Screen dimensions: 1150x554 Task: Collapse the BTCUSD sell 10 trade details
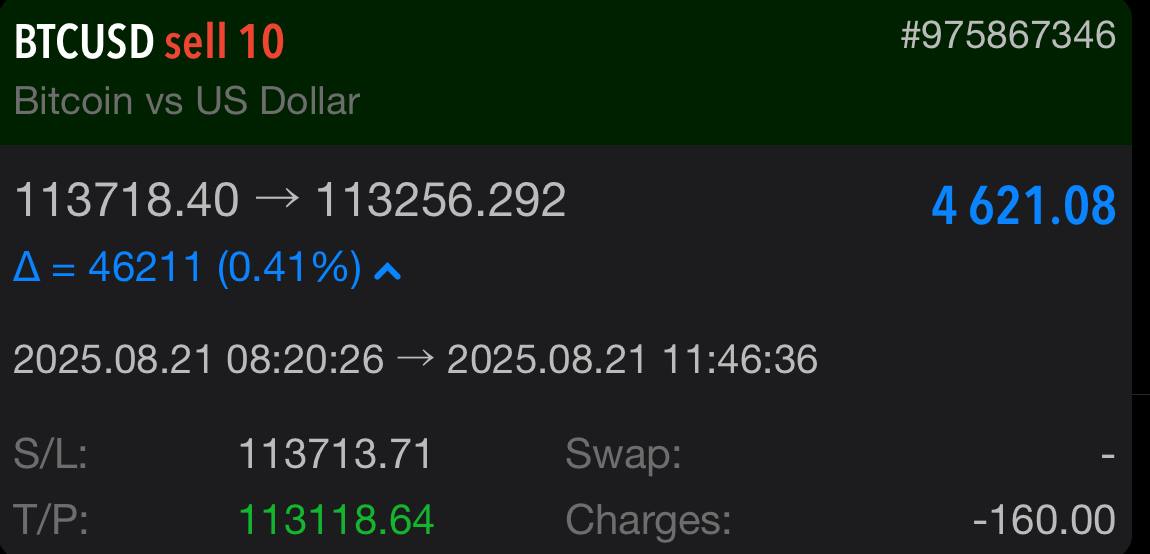(x=387, y=269)
